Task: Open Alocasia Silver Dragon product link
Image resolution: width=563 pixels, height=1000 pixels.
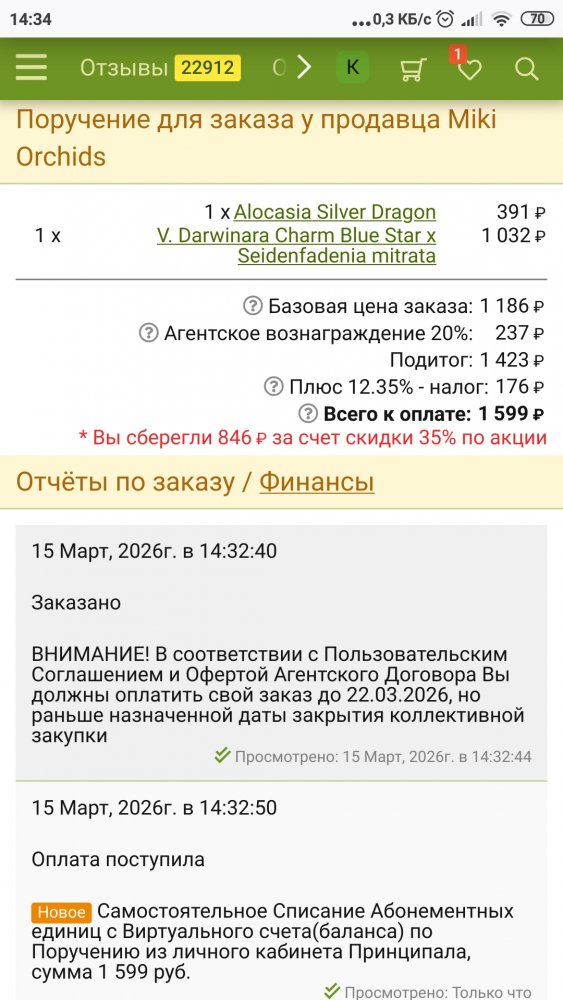Action: click(x=335, y=212)
